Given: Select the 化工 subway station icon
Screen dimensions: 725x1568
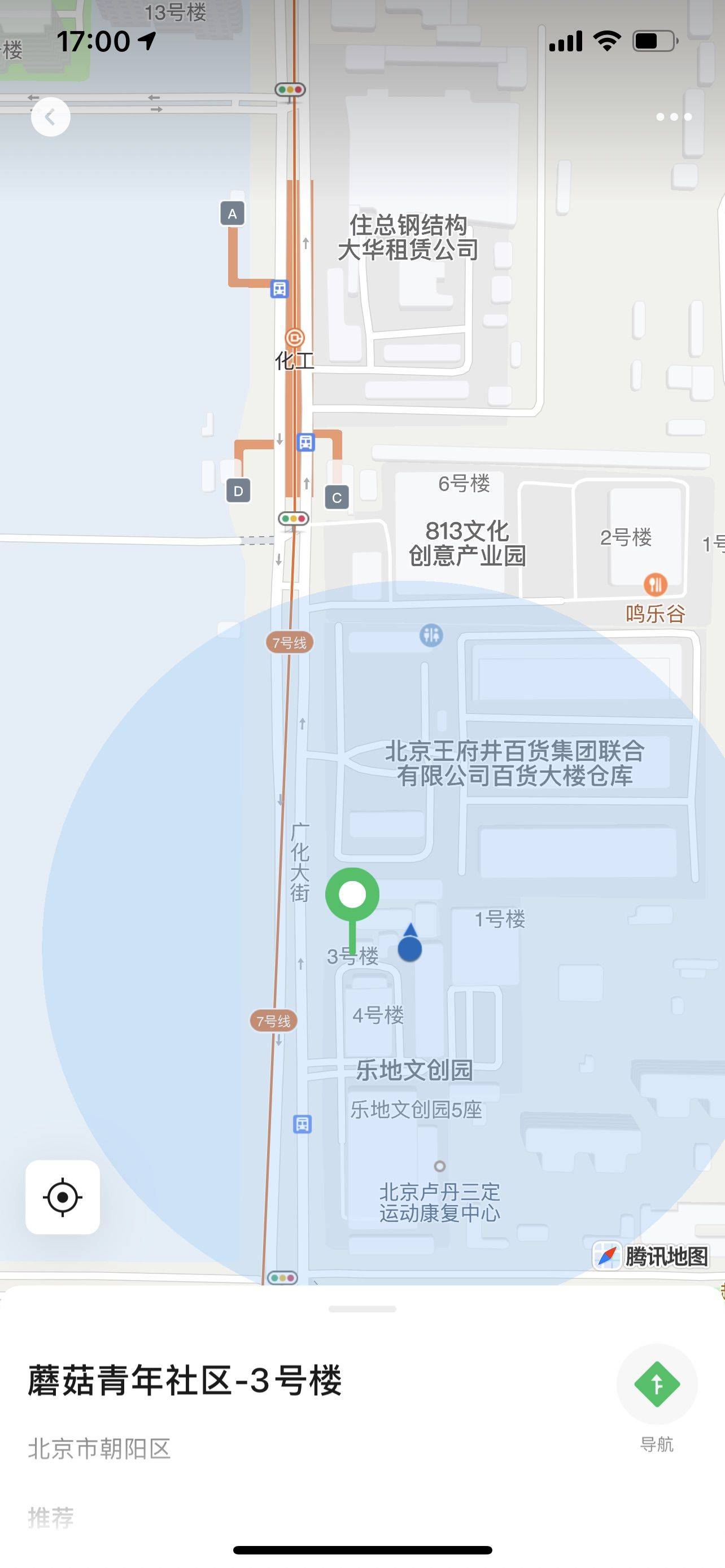Looking at the screenshot, I should pos(295,337).
